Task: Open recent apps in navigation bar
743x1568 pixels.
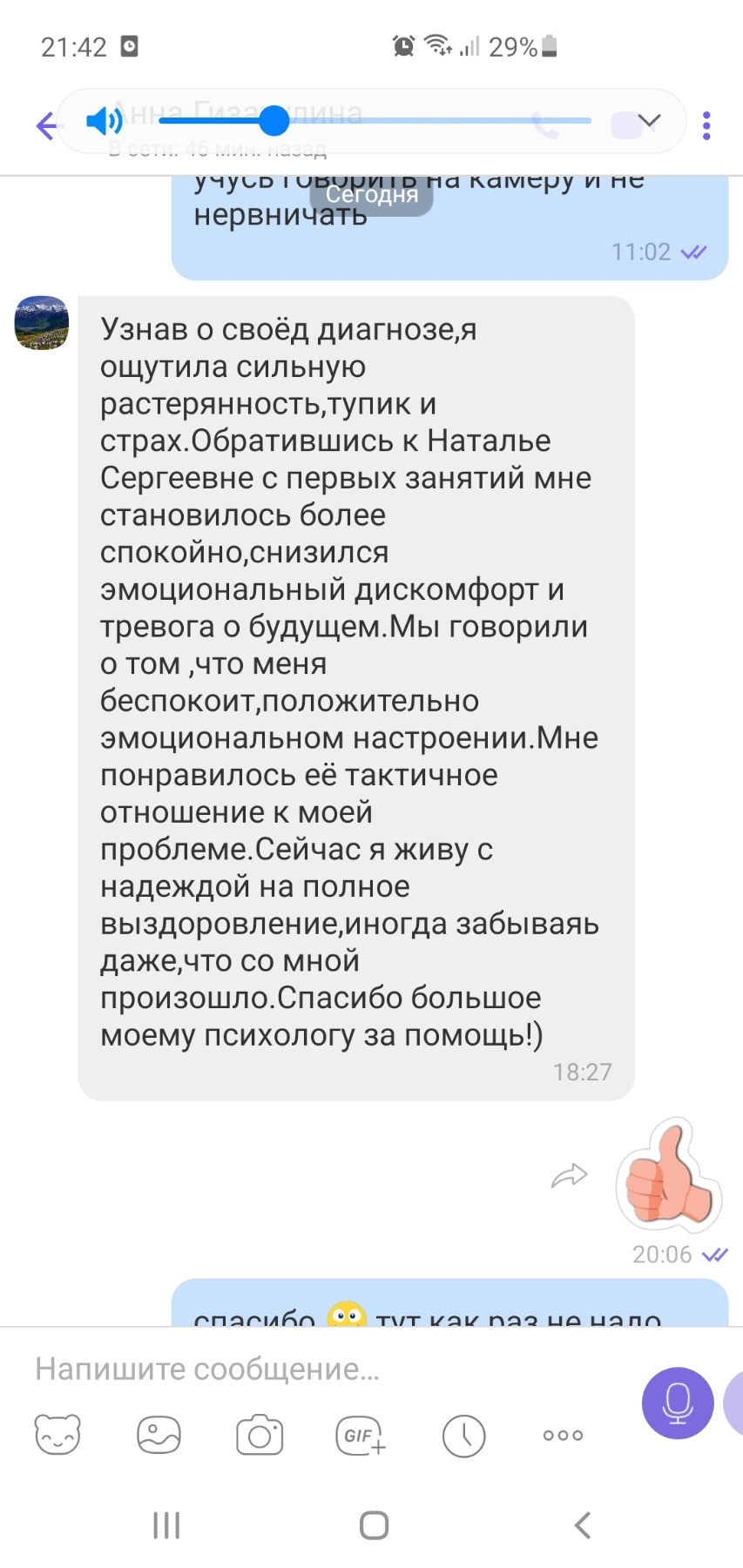Action: 166,1525
